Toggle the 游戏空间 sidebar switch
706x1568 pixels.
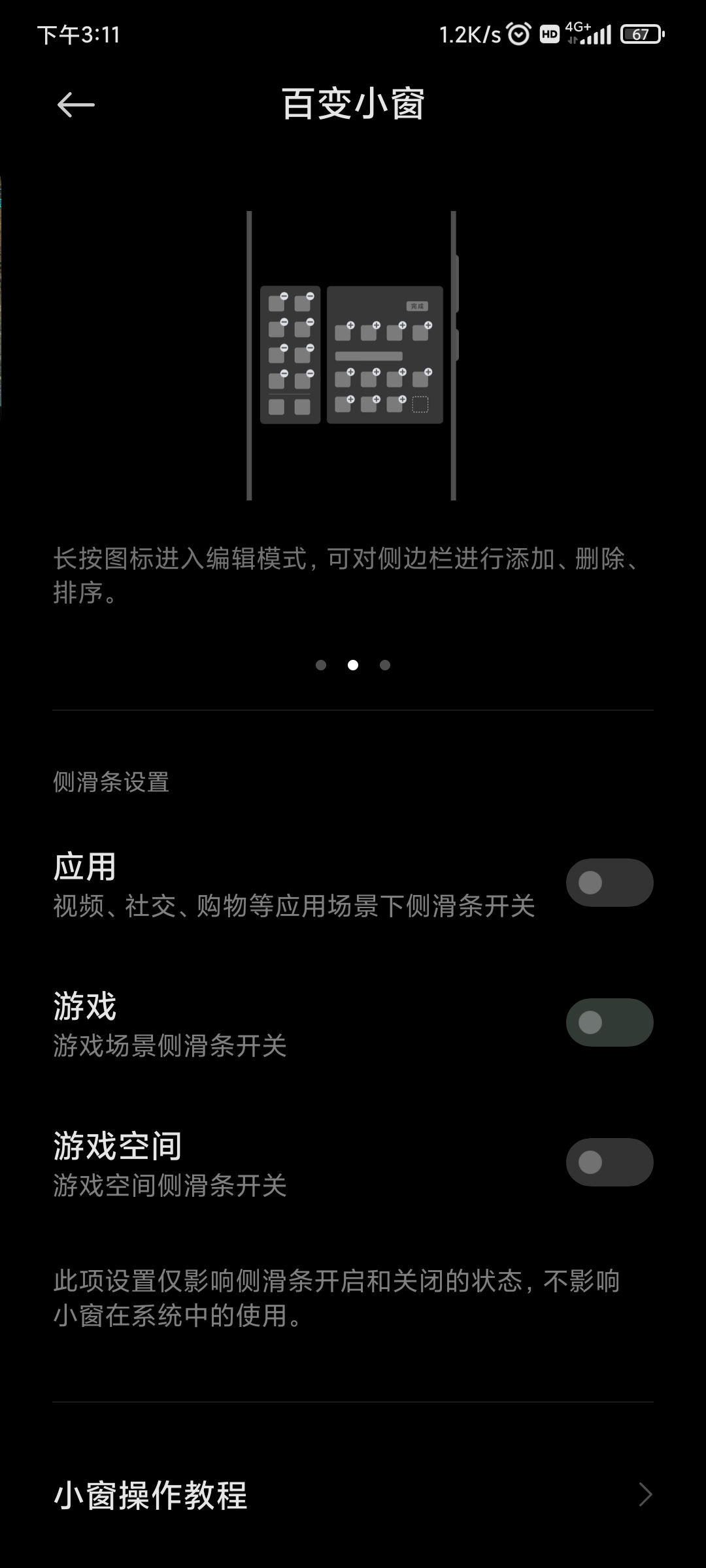click(x=609, y=1162)
